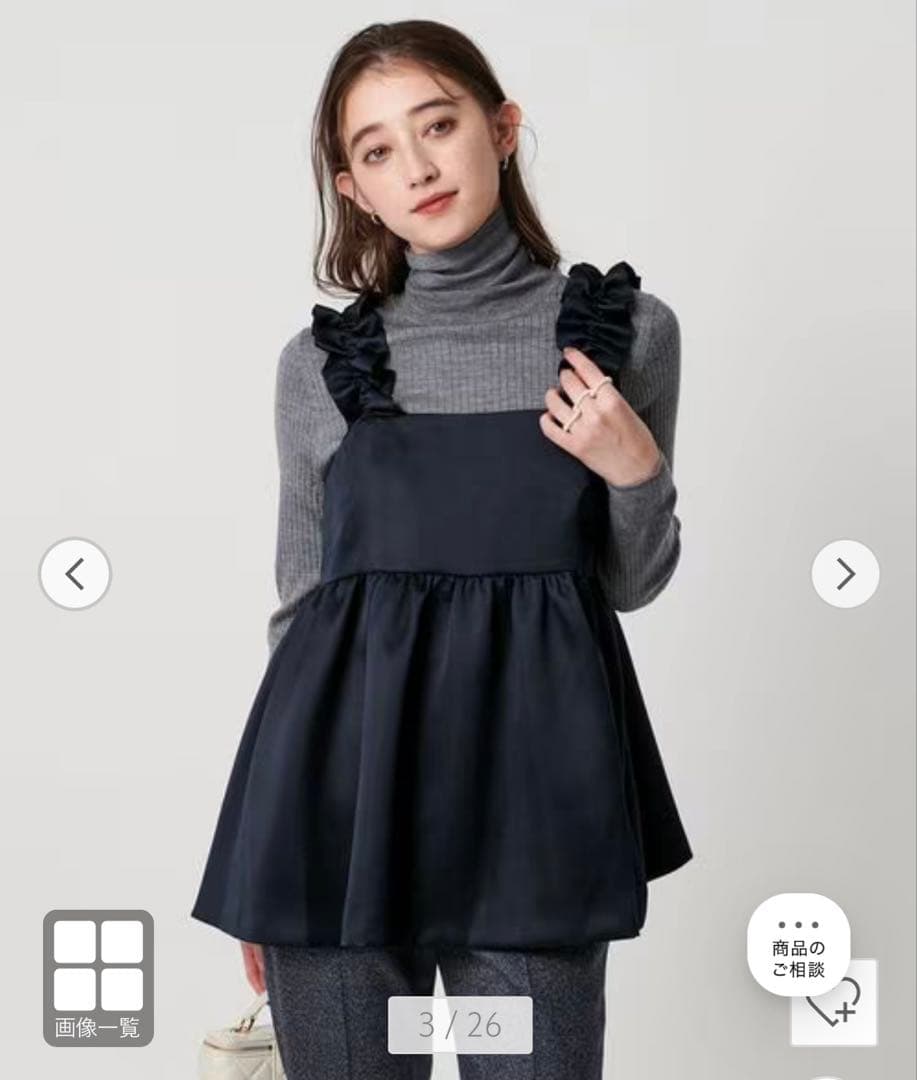Open the 画像一覧 image list
This screenshot has height=1080, width=917.
click(98, 977)
